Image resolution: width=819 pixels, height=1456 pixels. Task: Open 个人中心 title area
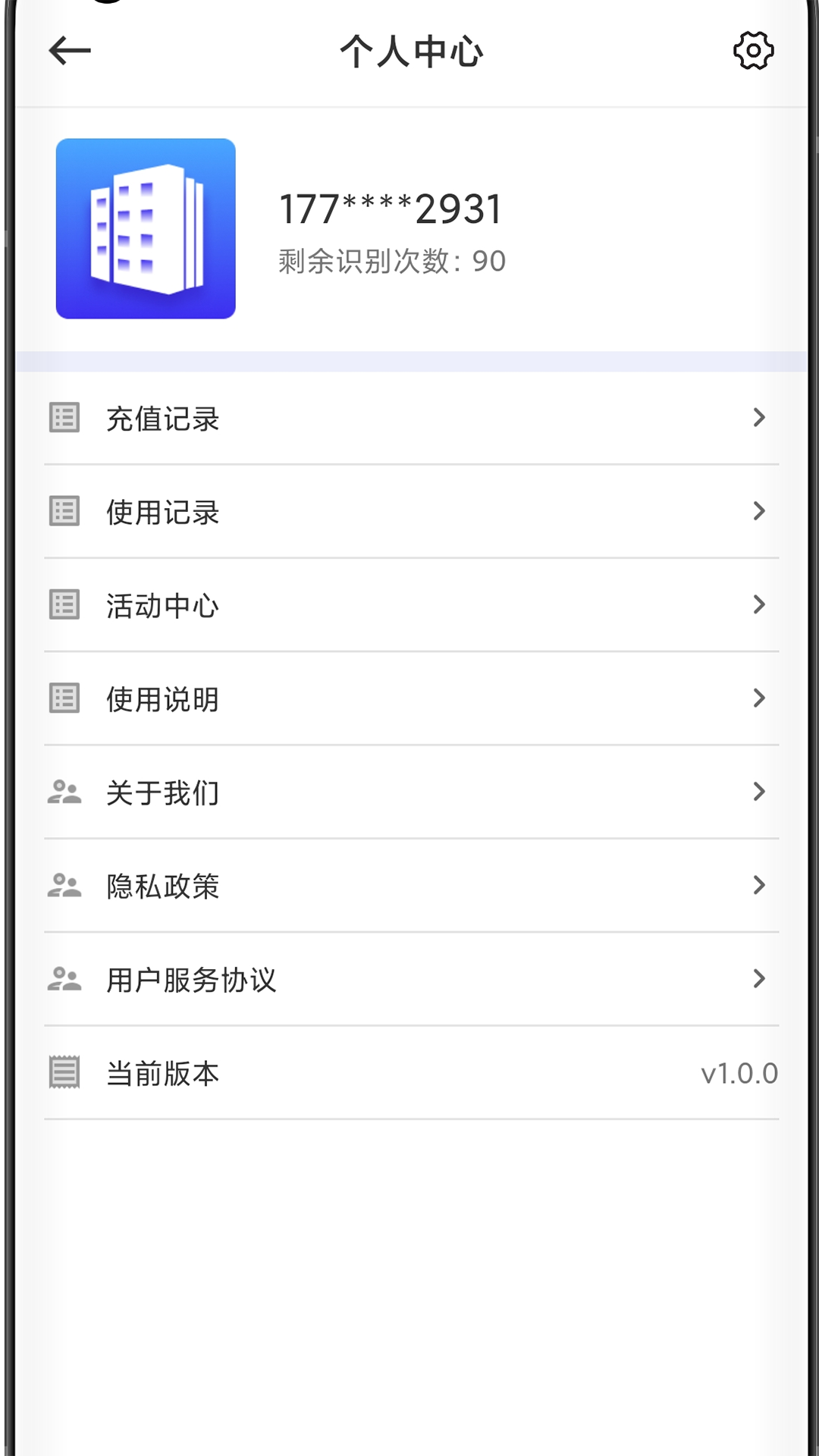[409, 52]
